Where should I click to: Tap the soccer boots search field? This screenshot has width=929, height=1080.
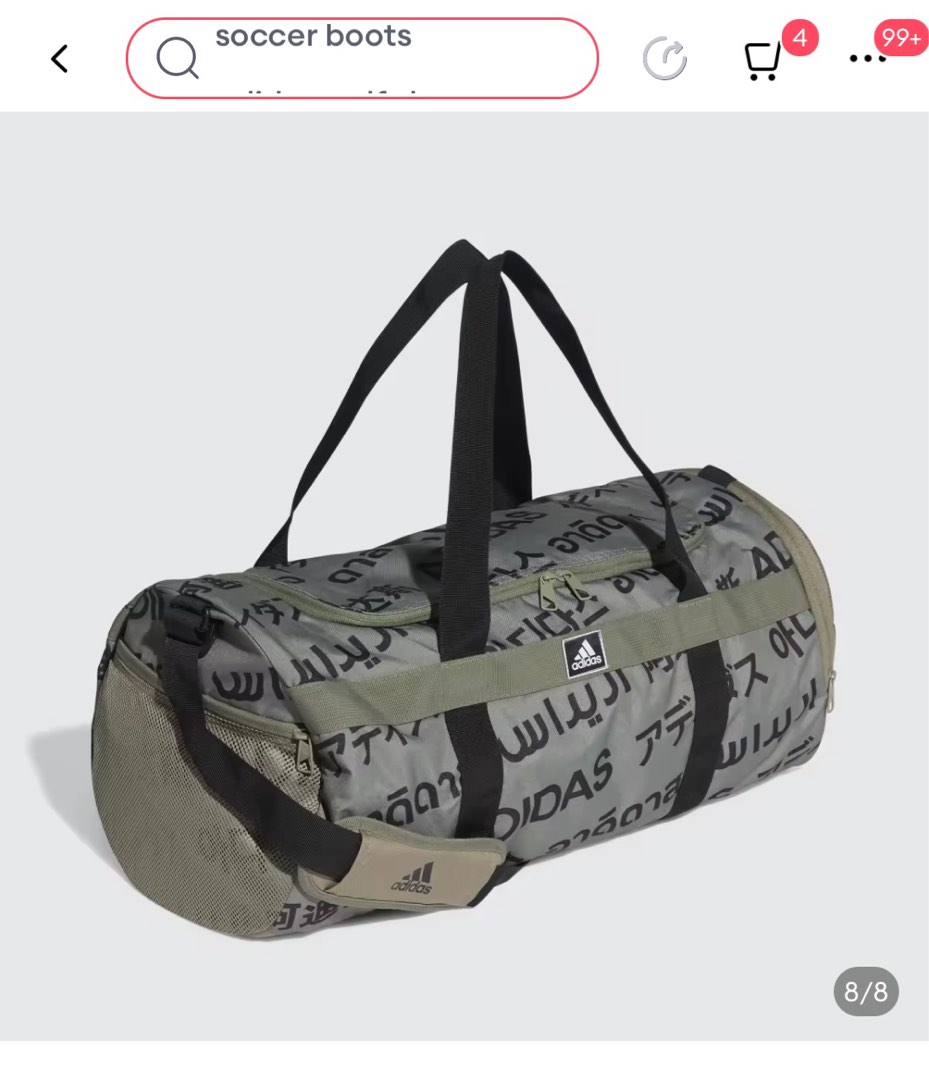tap(362, 58)
